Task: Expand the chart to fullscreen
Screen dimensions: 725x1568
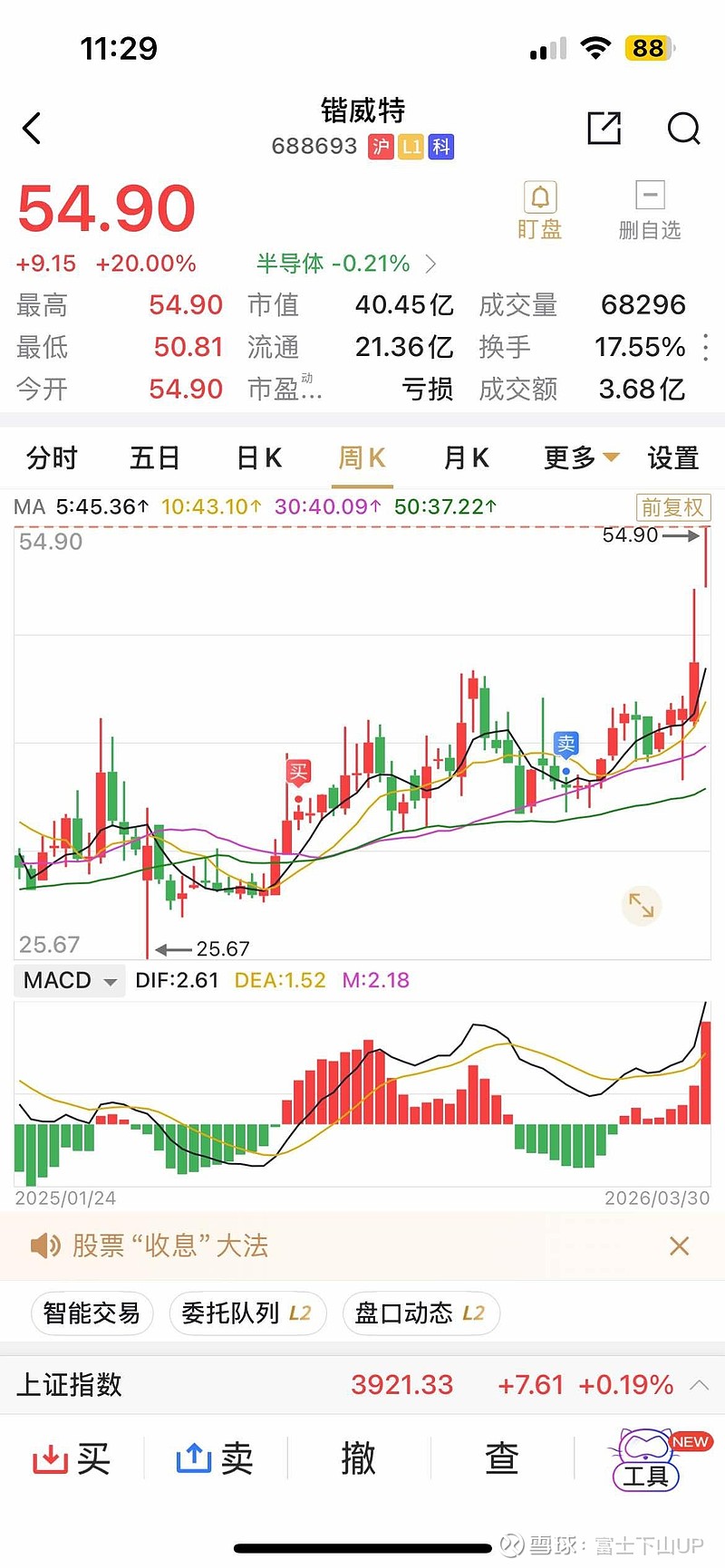Action: click(x=642, y=905)
